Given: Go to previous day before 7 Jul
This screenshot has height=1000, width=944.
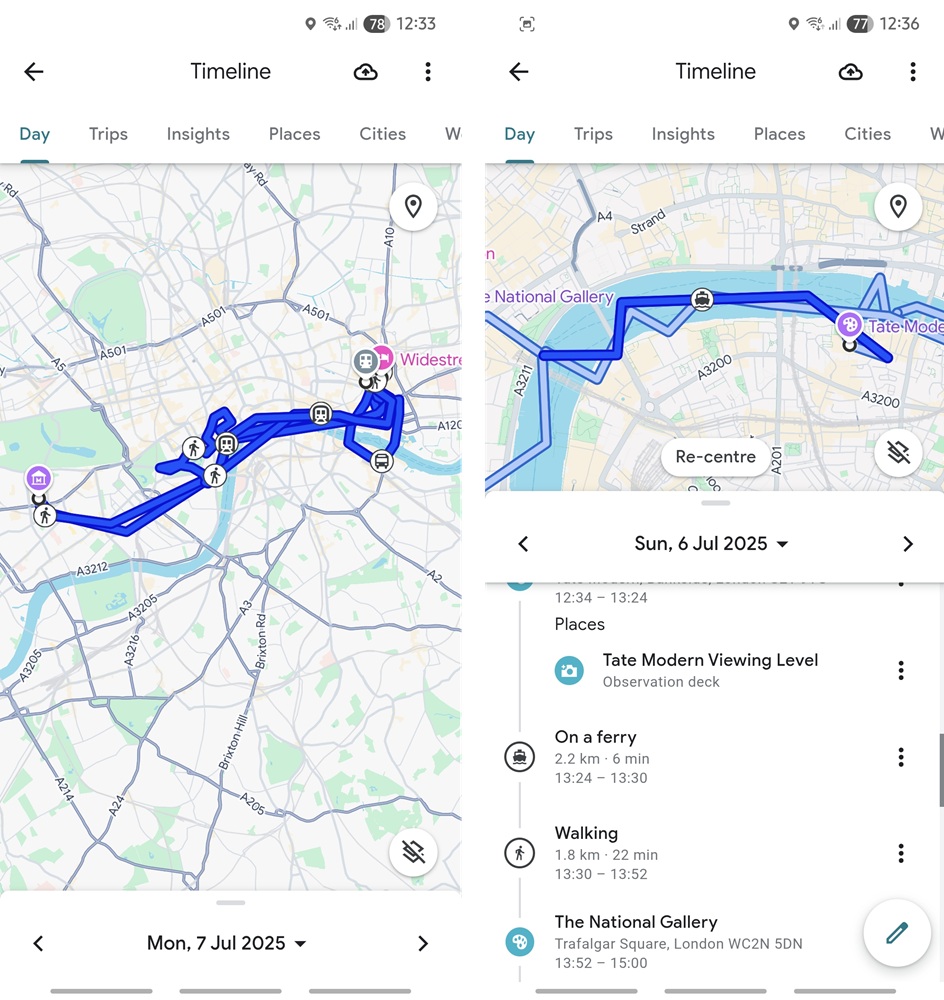Looking at the screenshot, I should (x=38, y=943).
